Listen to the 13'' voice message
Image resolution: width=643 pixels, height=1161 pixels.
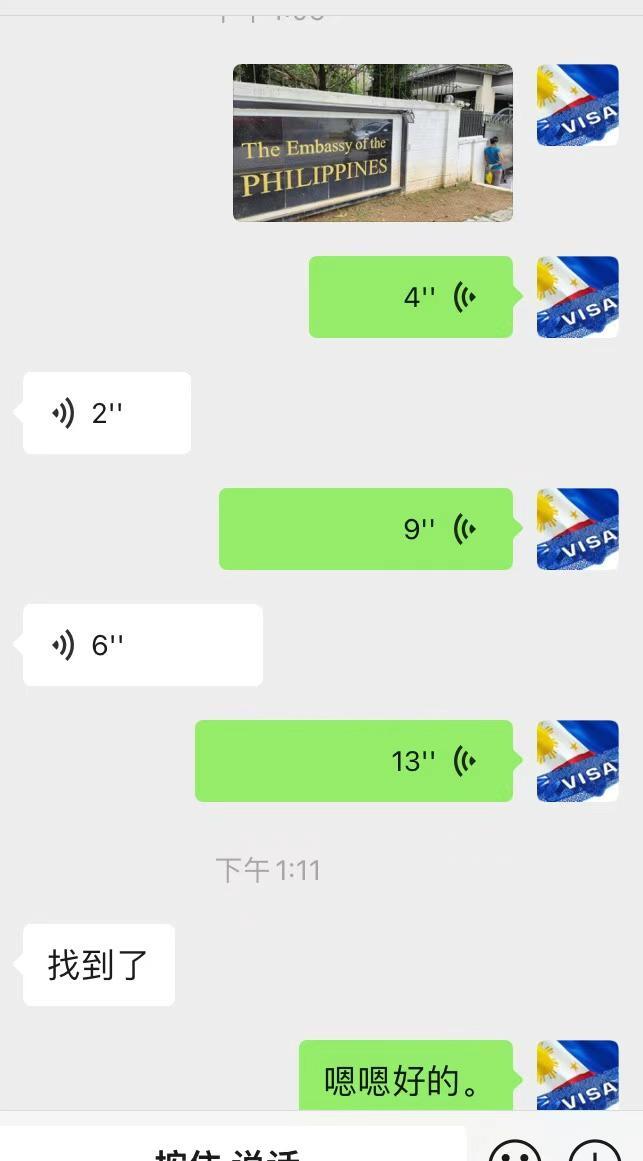[353, 761]
